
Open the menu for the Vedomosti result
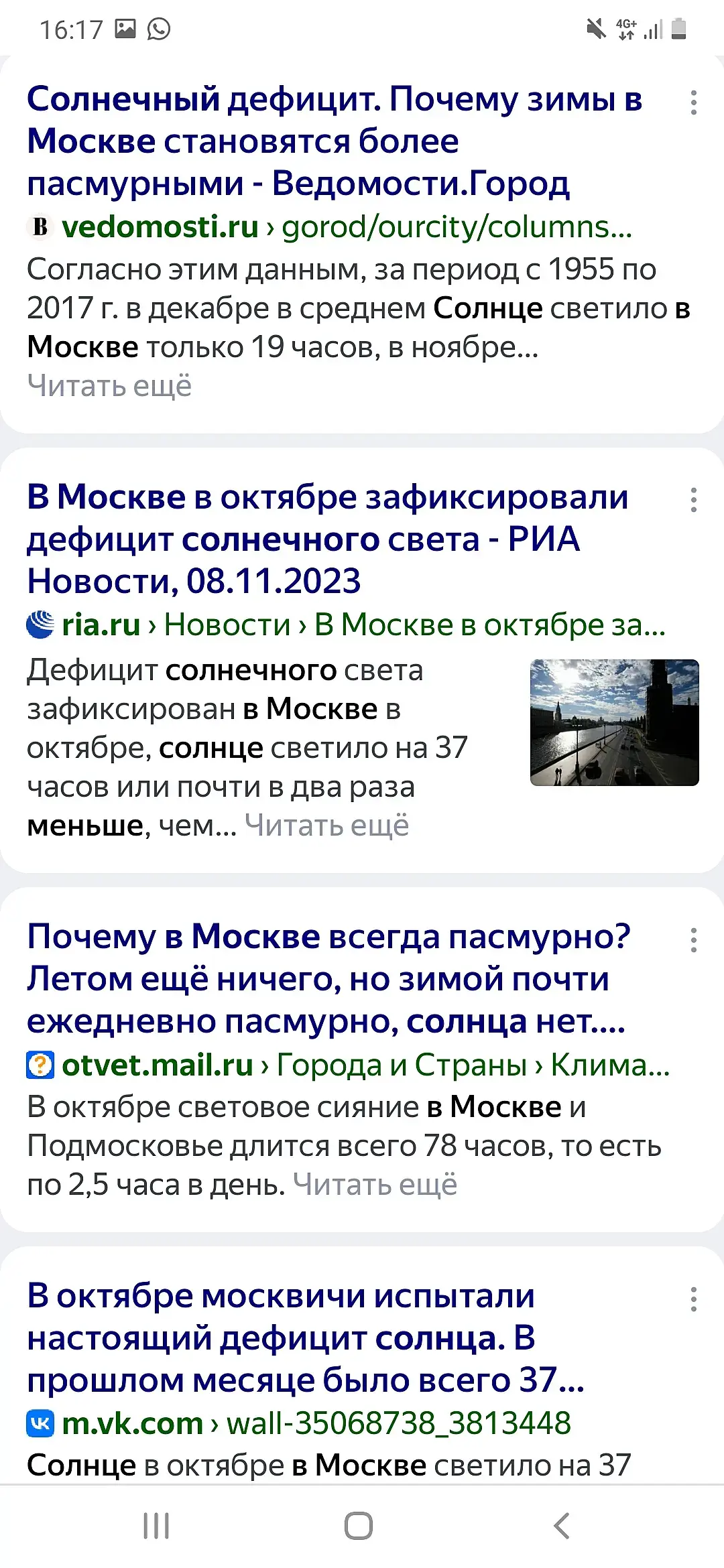pyautogui.click(x=693, y=103)
